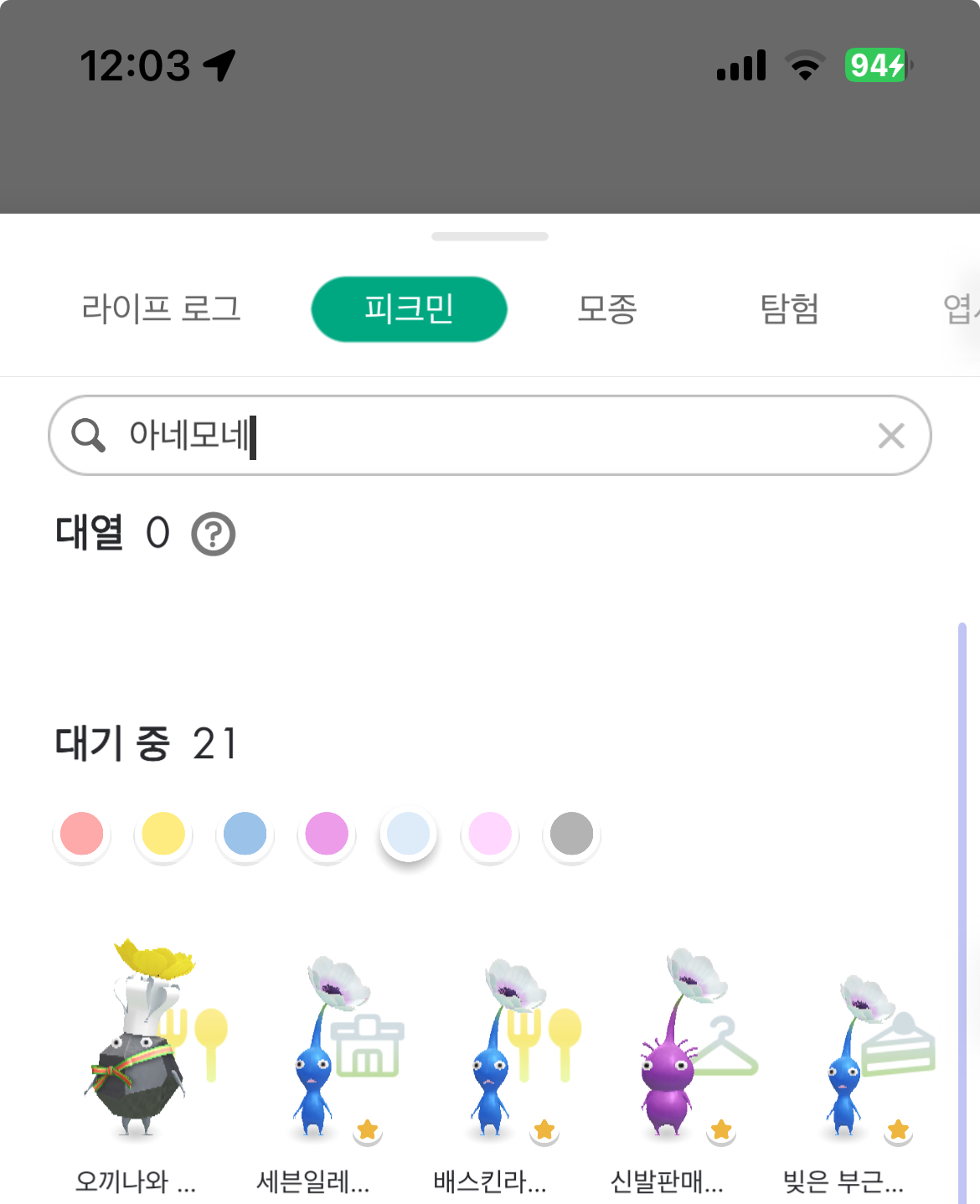
Task: Clear the 아네모네 search with the X button
Action: pos(890,435)
